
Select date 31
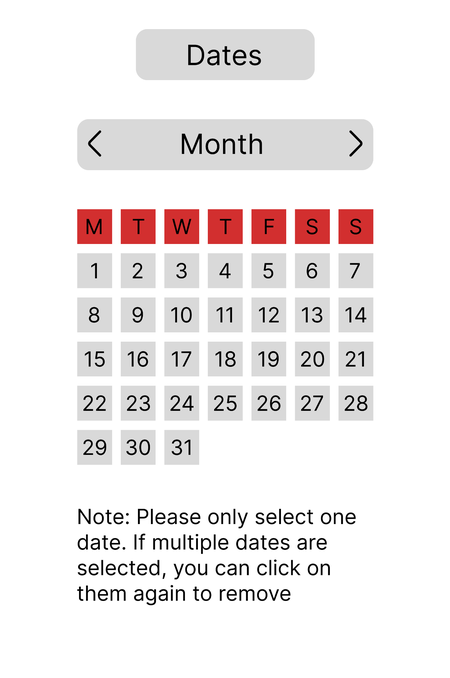tap(182, 447)
